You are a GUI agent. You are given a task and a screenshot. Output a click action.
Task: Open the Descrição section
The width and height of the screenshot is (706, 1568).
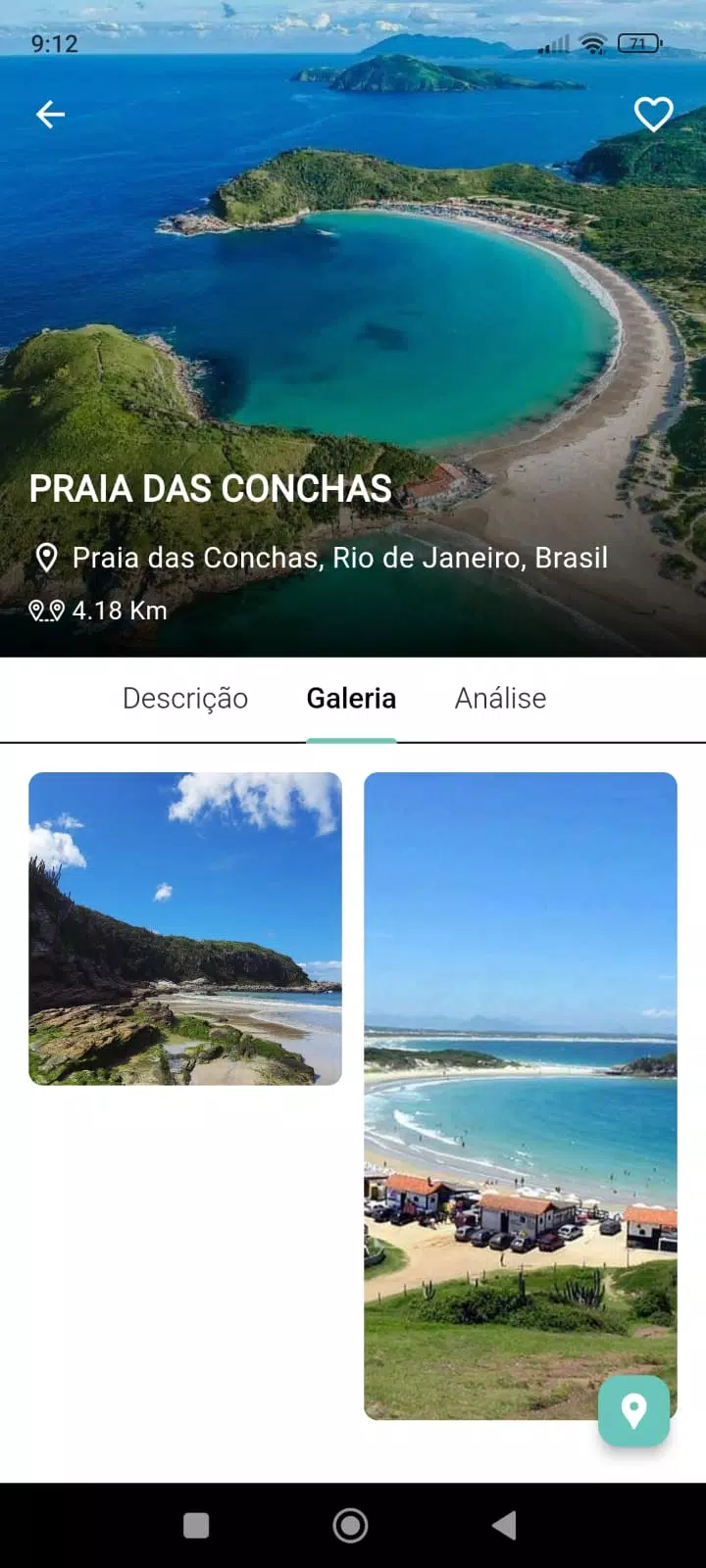184,698
